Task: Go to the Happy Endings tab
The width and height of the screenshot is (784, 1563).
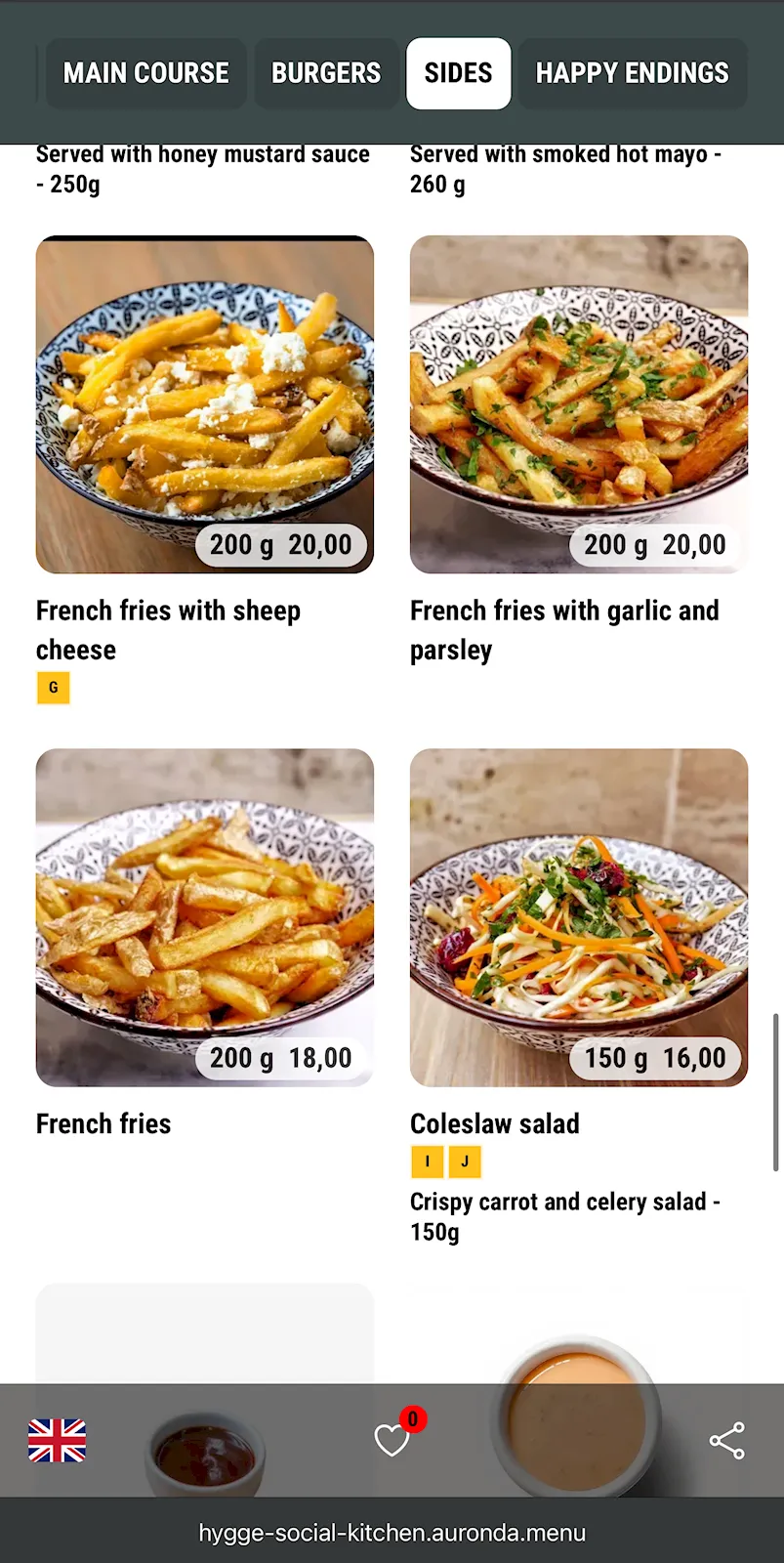Action: pyautogui.click(x=632, y=73)
